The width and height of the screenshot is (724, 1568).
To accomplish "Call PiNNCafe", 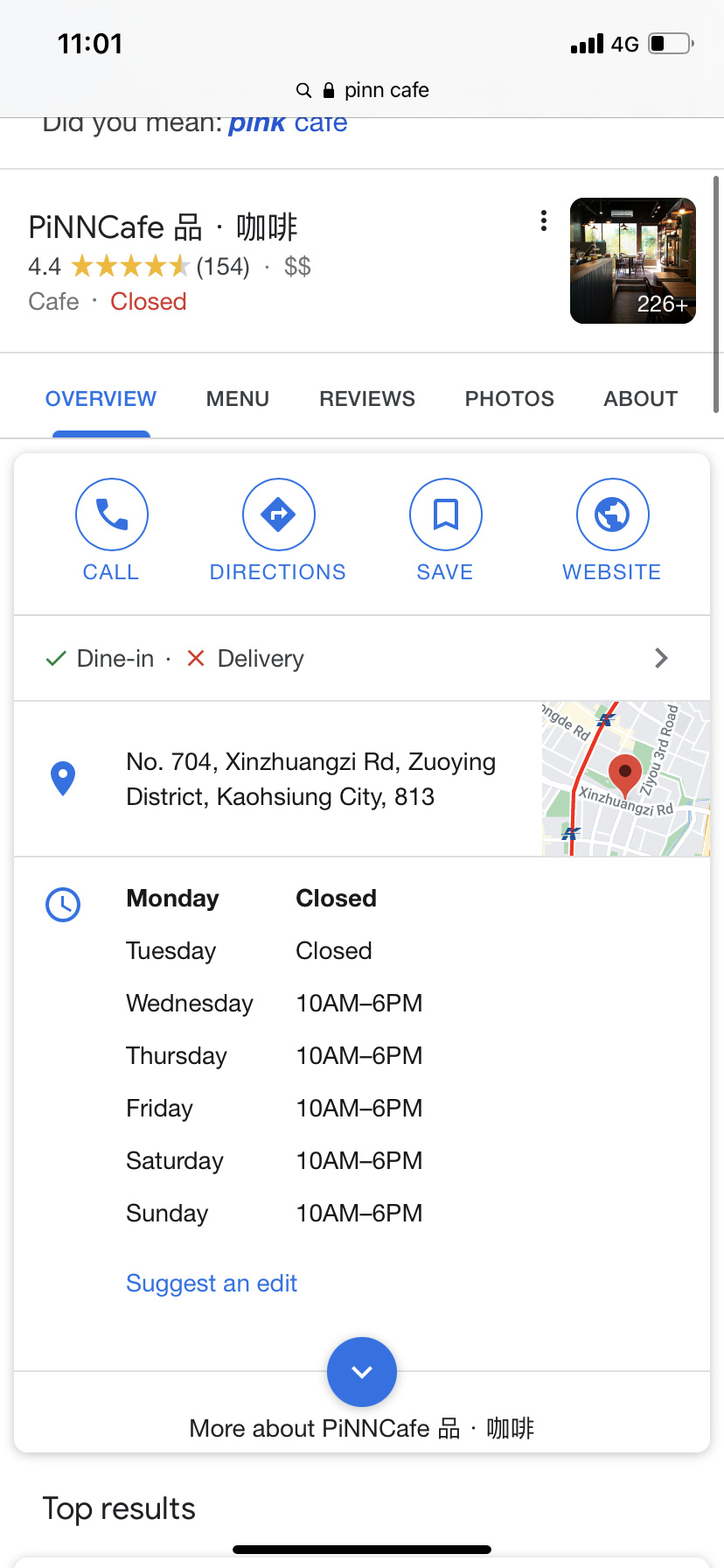I will coord(111,528).
